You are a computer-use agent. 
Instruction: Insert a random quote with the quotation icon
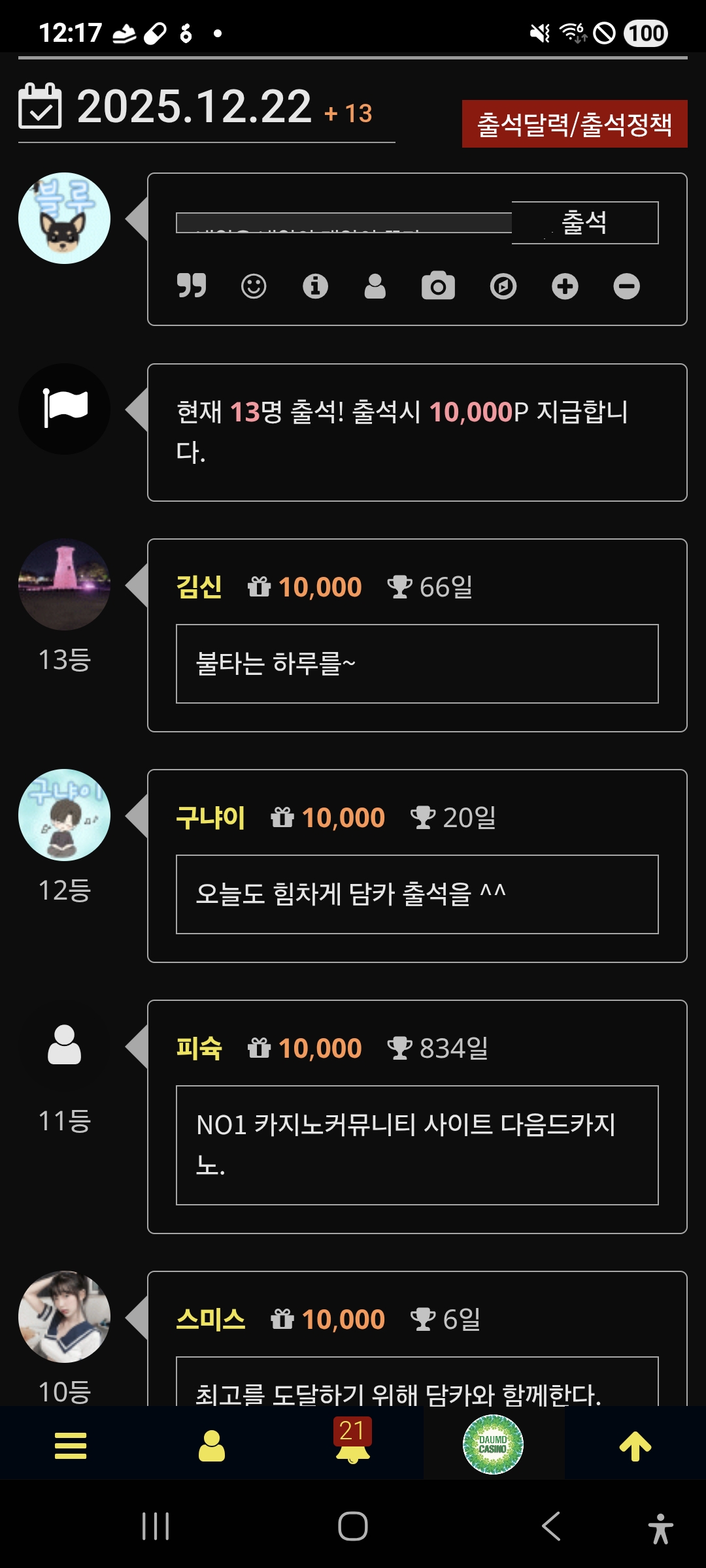tap(192, 286)
